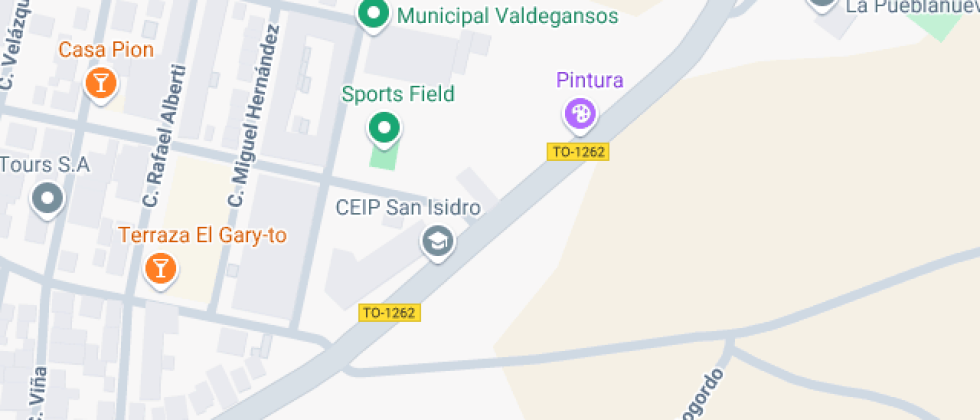Select the Municipal Valdegansos marker
Screen dimensions: 980x420
(x=373, y=14)
